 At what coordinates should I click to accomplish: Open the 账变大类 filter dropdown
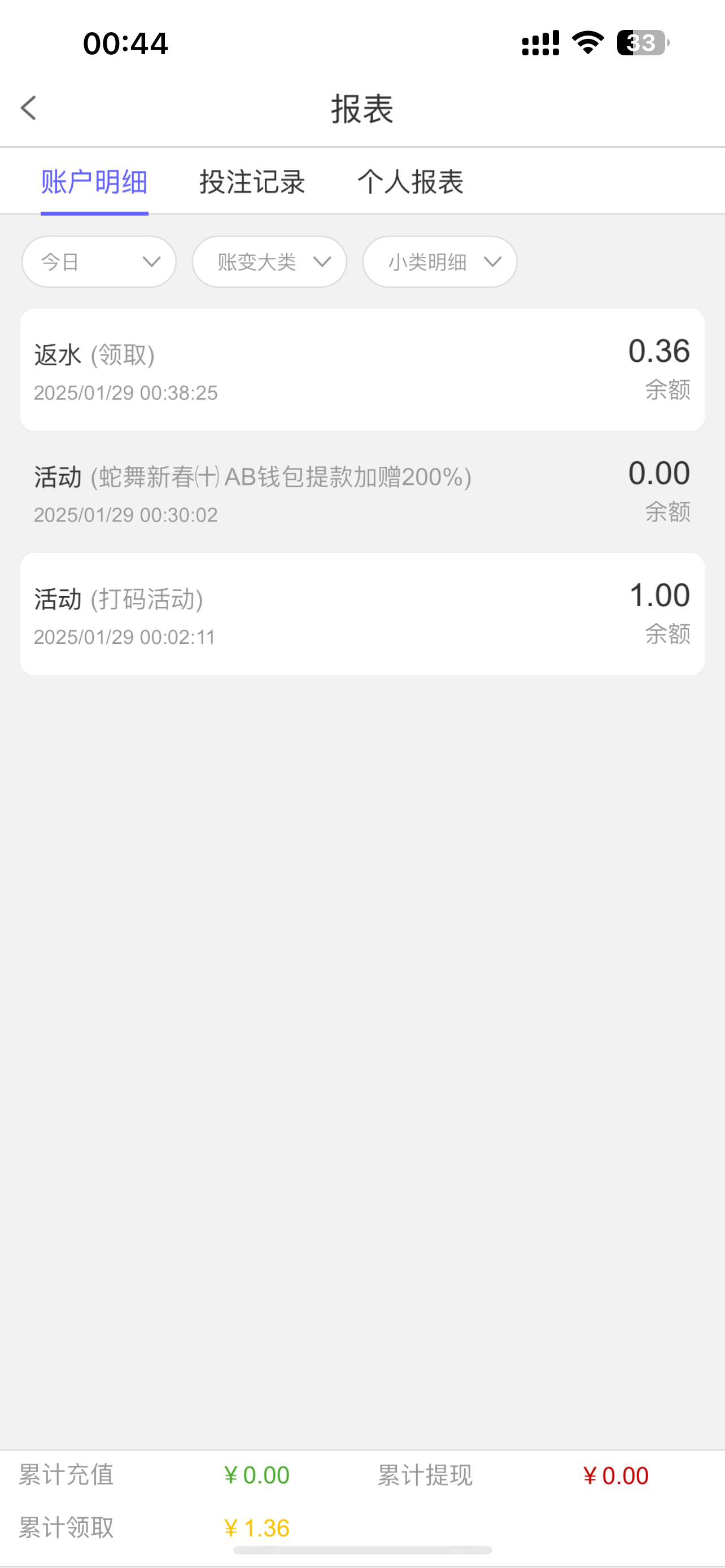(x=270, y=262)
